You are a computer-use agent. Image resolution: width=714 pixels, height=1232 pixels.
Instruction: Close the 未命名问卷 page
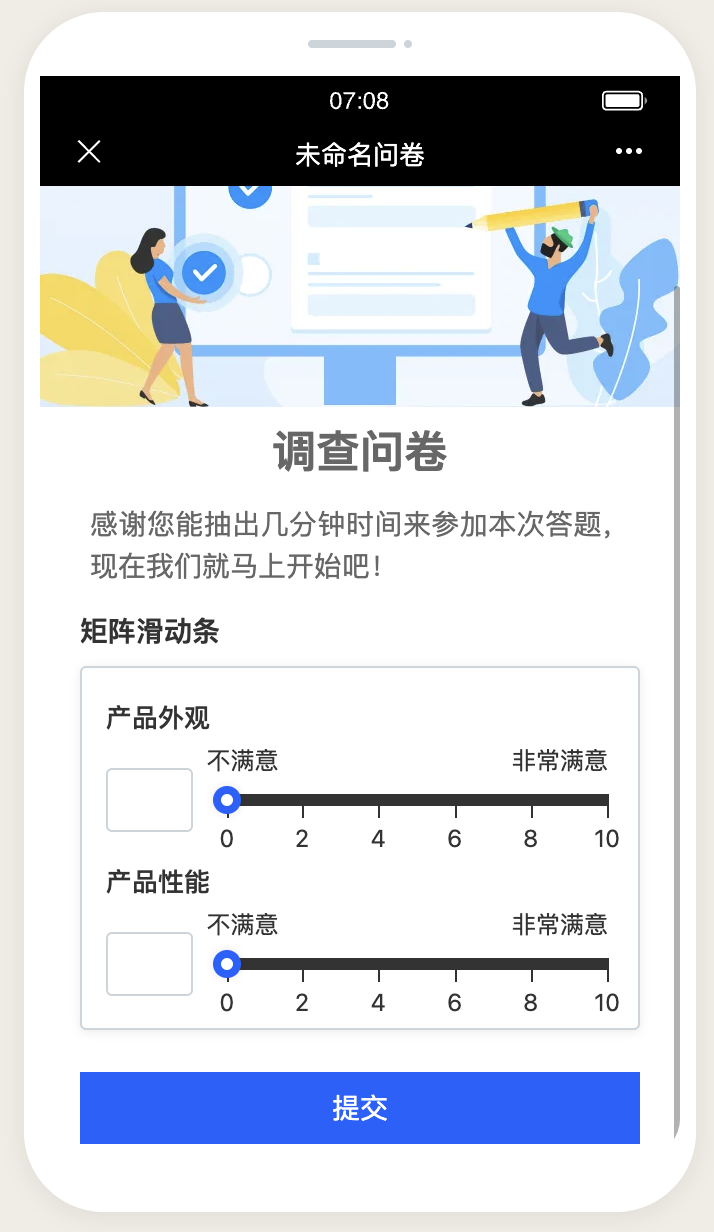click(89, 152)
